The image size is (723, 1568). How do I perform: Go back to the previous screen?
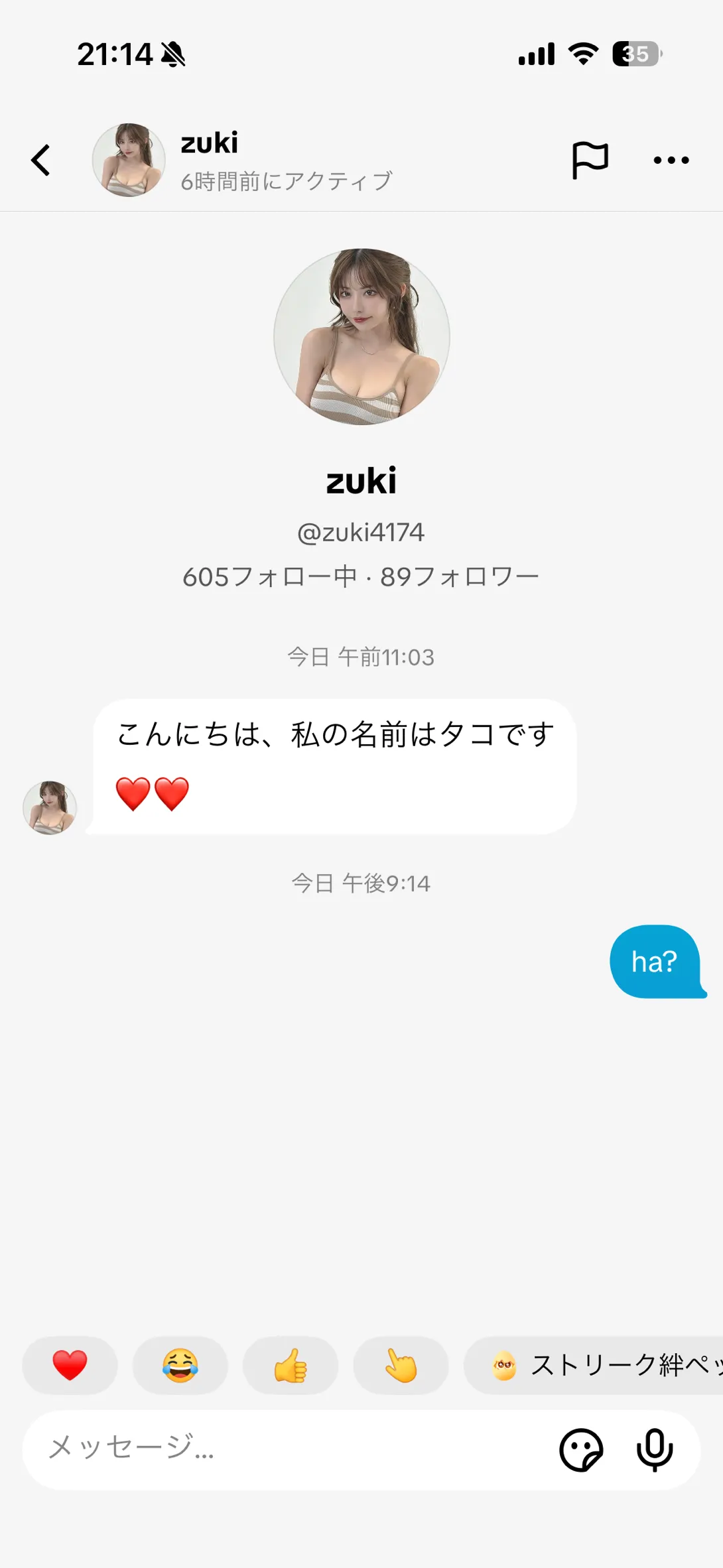(41, 160)
